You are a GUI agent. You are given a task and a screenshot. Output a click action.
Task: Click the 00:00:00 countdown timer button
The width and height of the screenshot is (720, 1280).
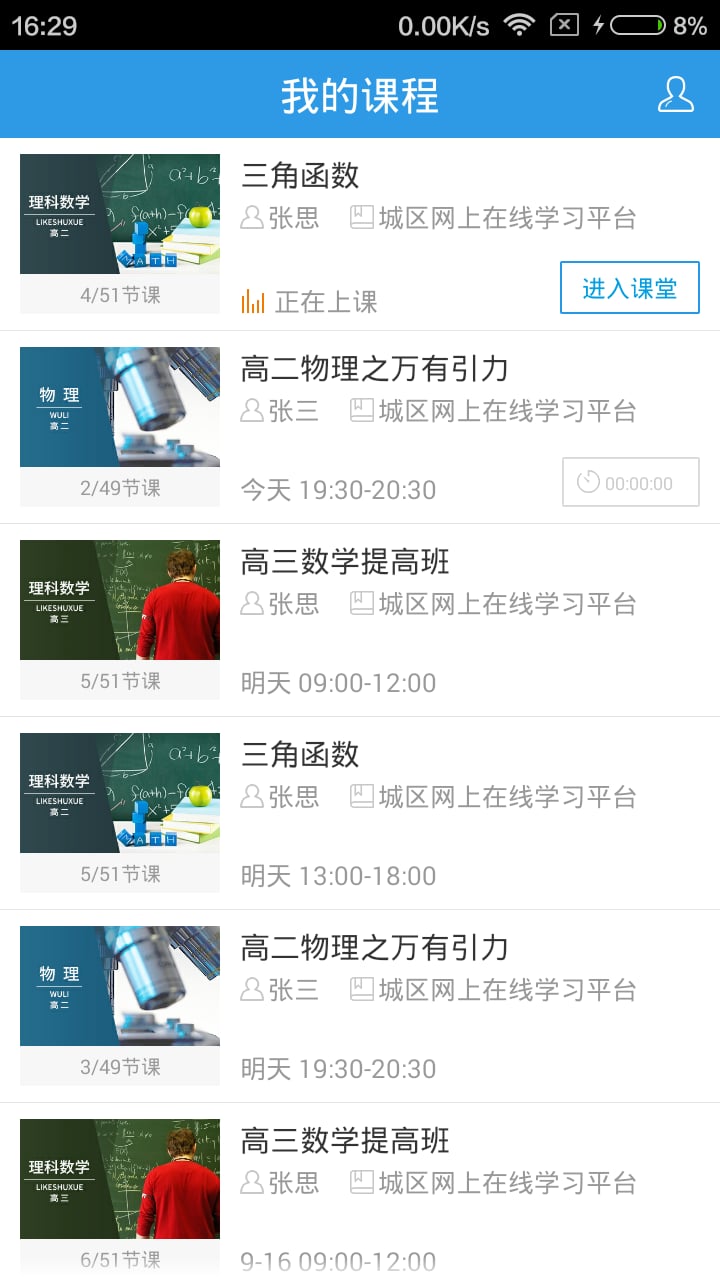[x=630, y=482]
